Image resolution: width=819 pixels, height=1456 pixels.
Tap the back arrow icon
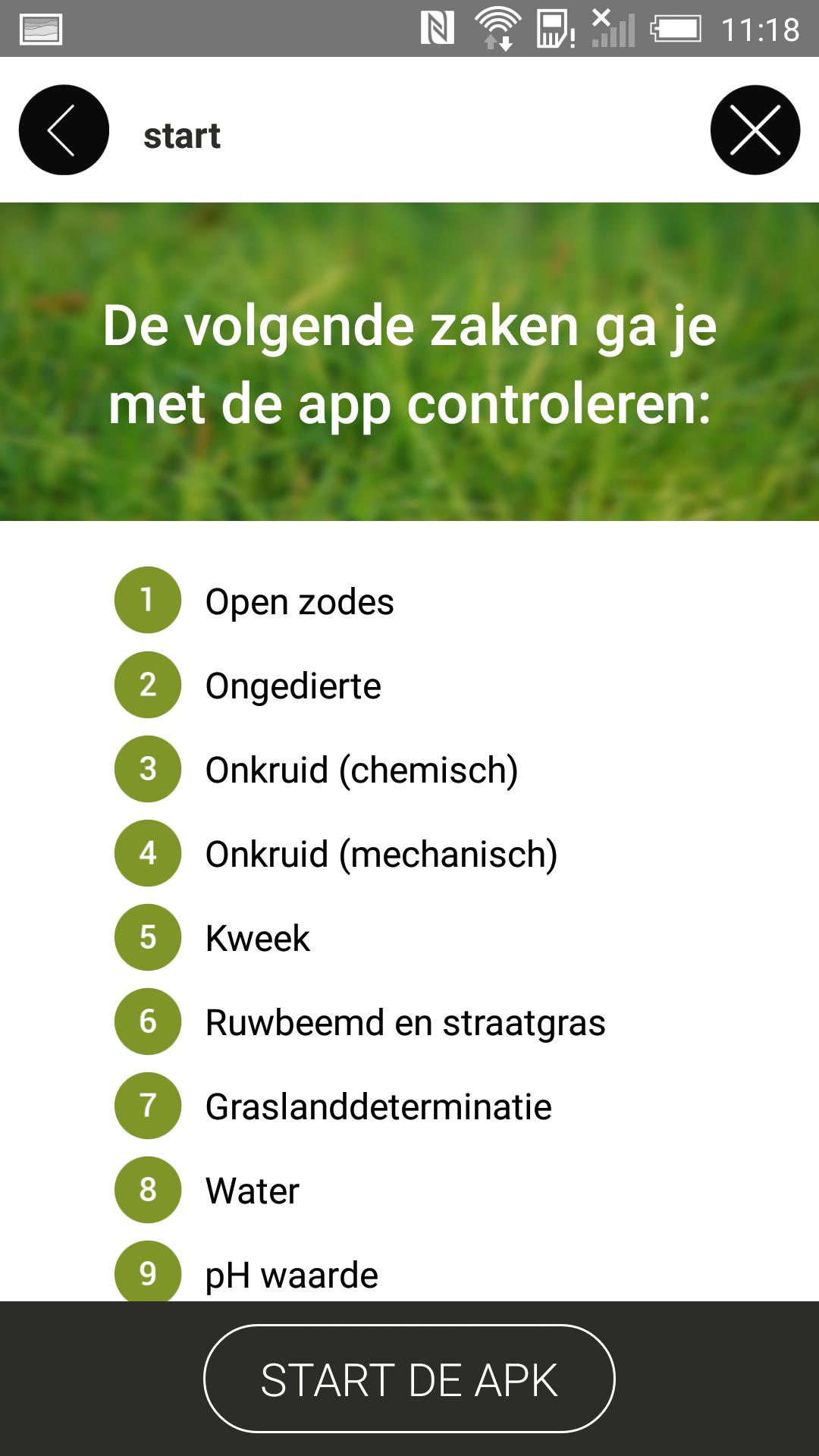63,129
